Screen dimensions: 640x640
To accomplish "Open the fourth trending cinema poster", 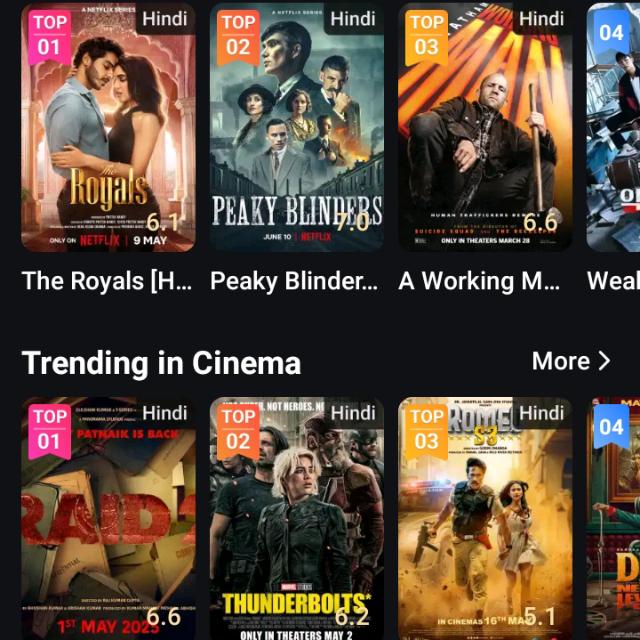I will click(x=613, y=520).
